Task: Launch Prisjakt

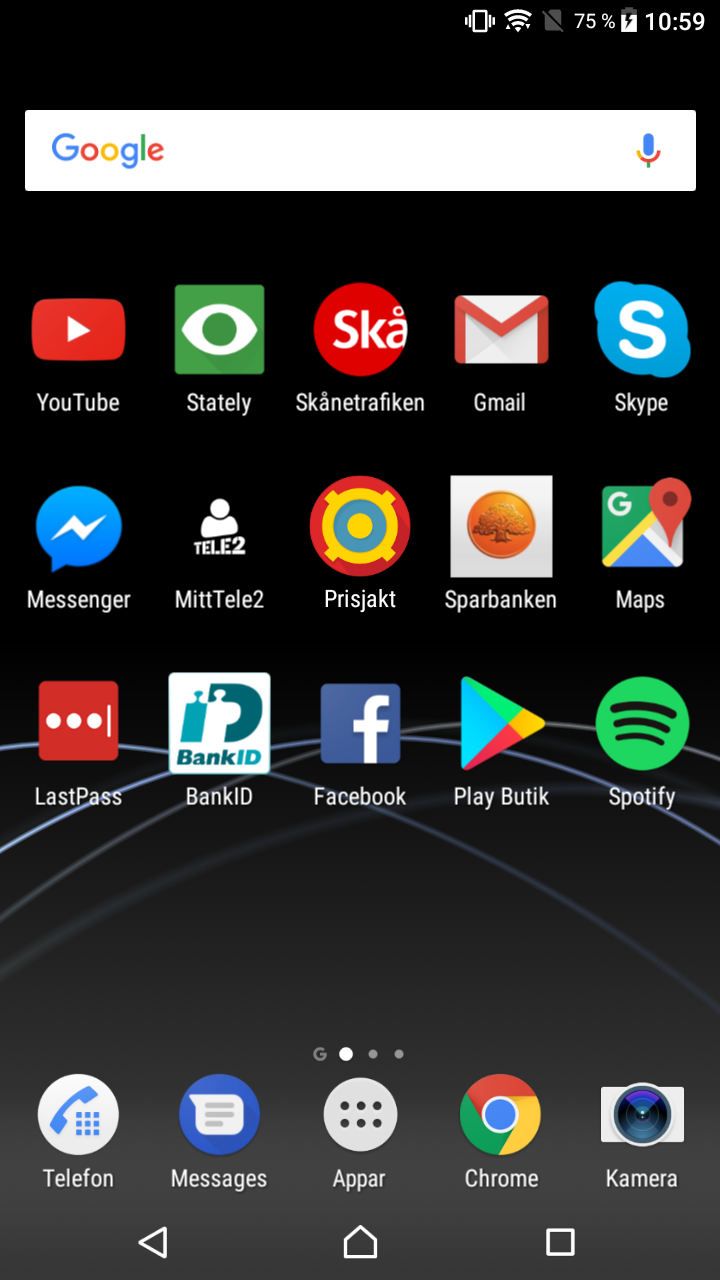Action: click(x=360, y=526)
